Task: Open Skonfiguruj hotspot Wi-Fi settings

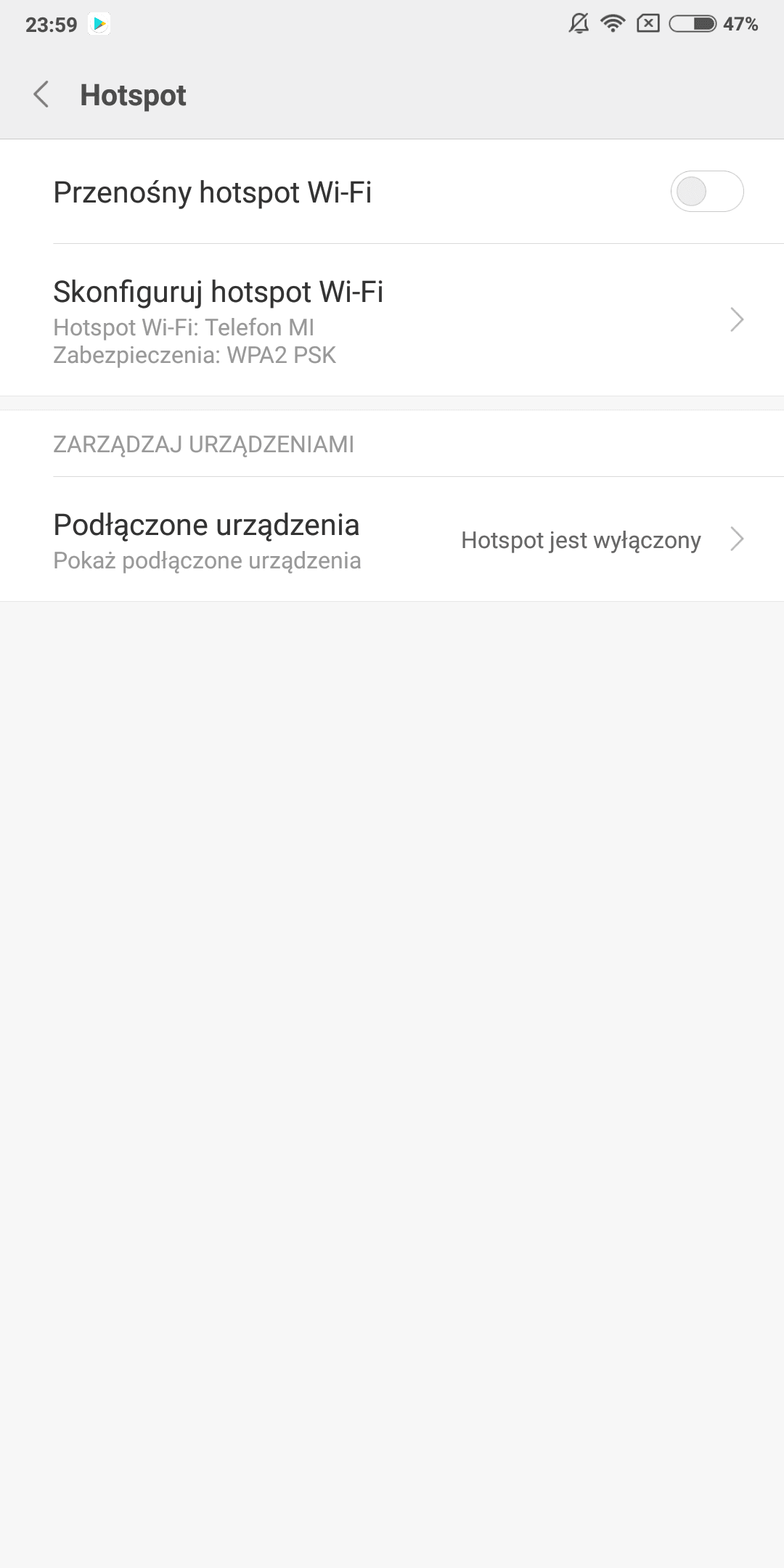Action: [x=392, y=320]
